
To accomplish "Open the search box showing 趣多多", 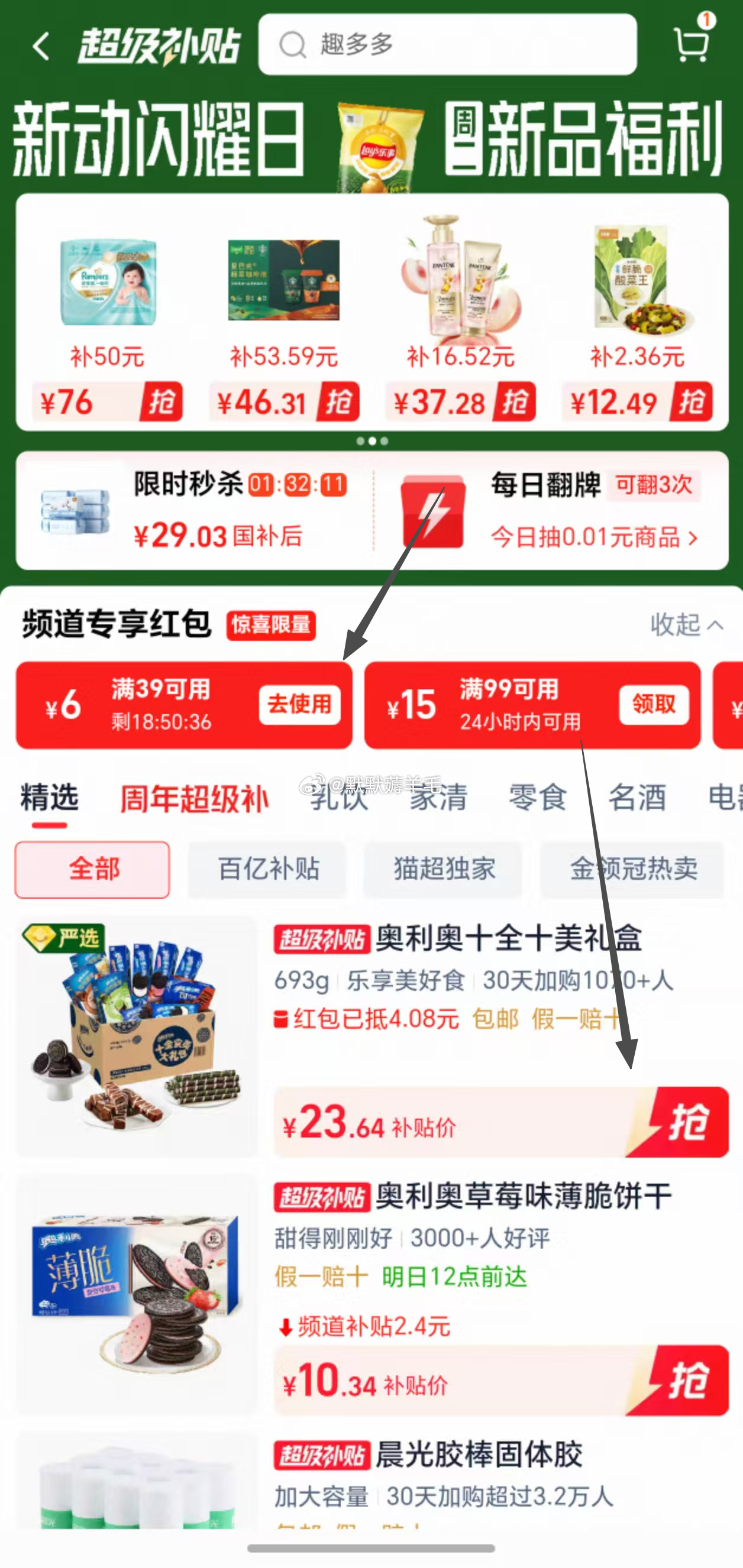I will [447, 45].
